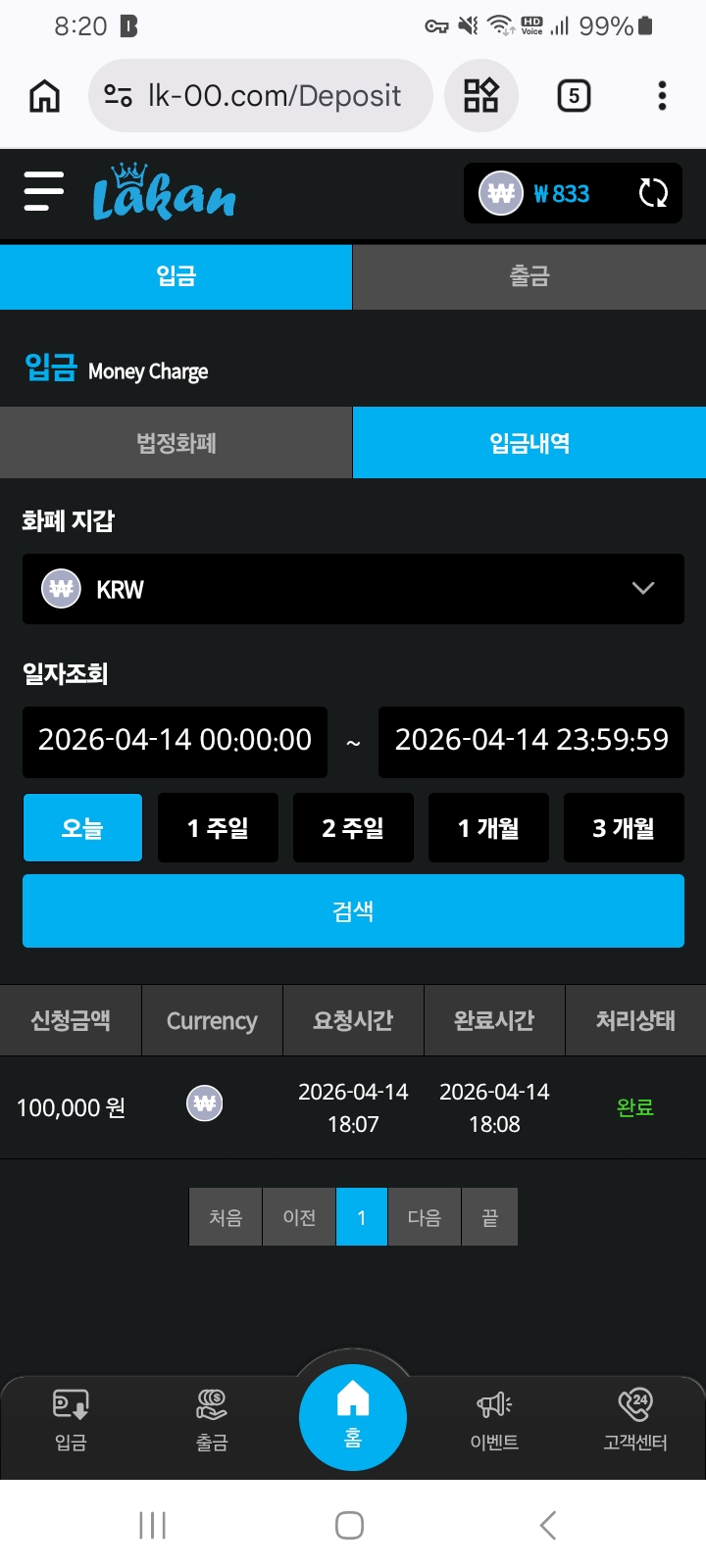706x1568 pixels.
Task: Refresh the ₩833 balance
Action: pyautogui.click(x=653, y=193)
